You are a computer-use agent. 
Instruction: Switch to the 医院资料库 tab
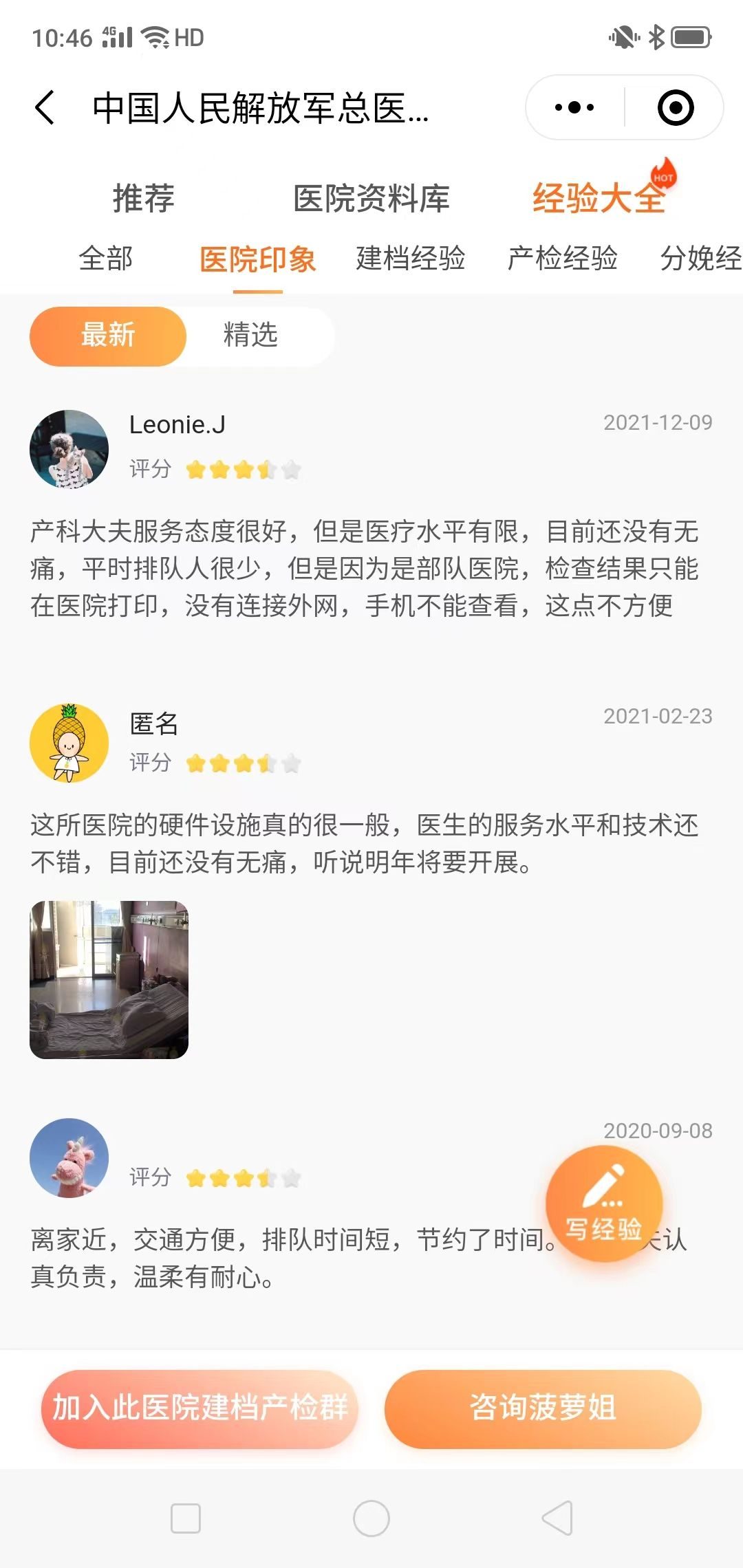coord(371,199)
